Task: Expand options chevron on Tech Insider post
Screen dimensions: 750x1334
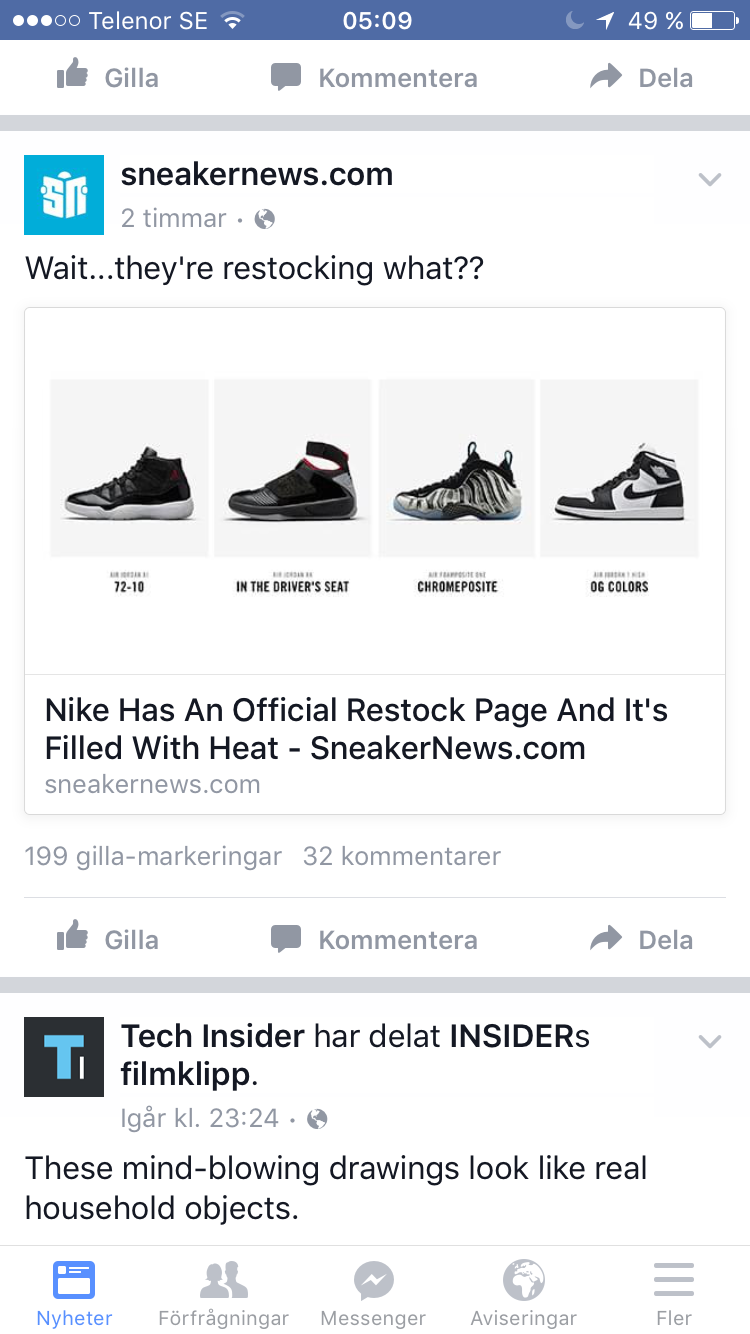Action: tap(709, 1042)
